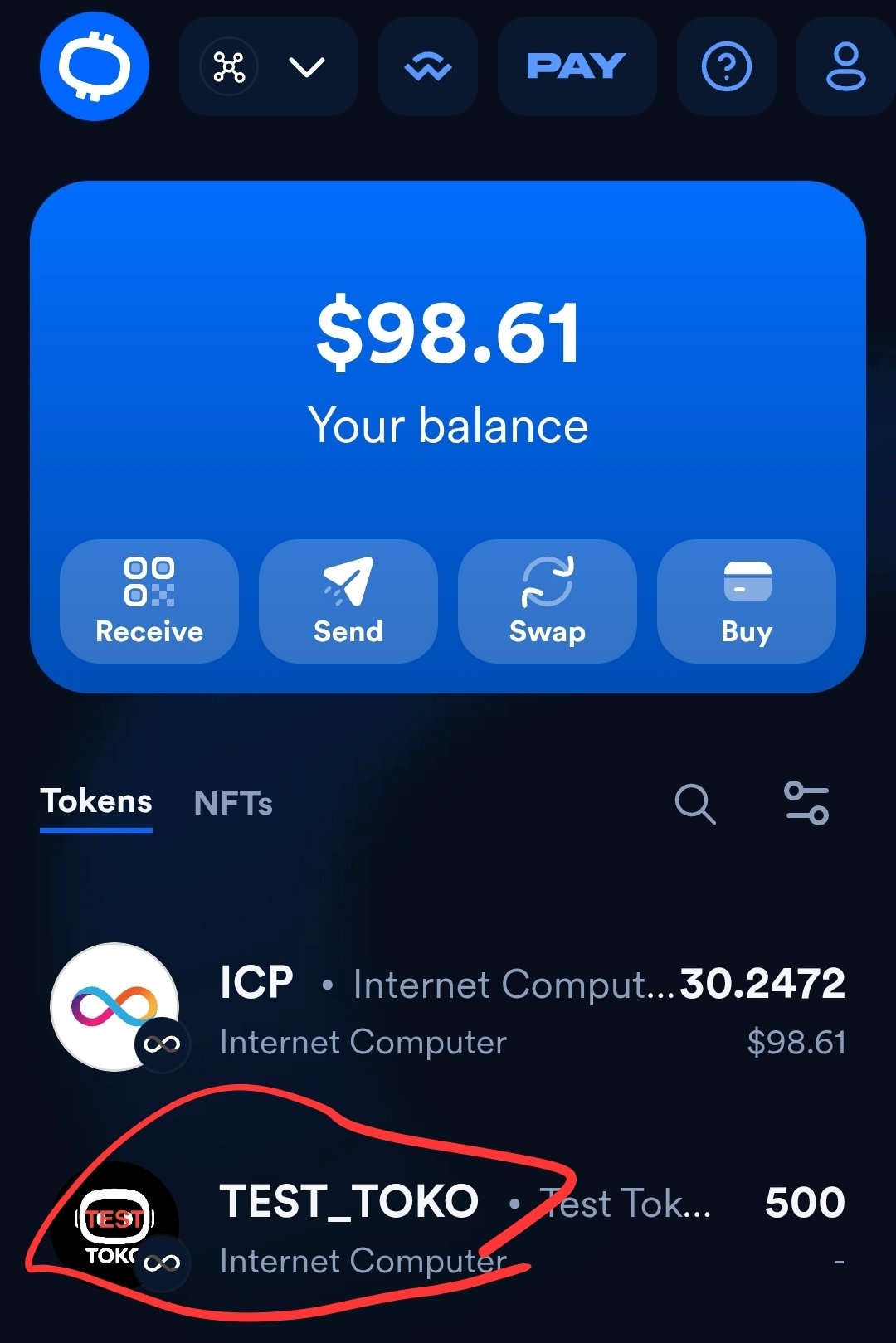Open token list filter settings

(806, 803)
